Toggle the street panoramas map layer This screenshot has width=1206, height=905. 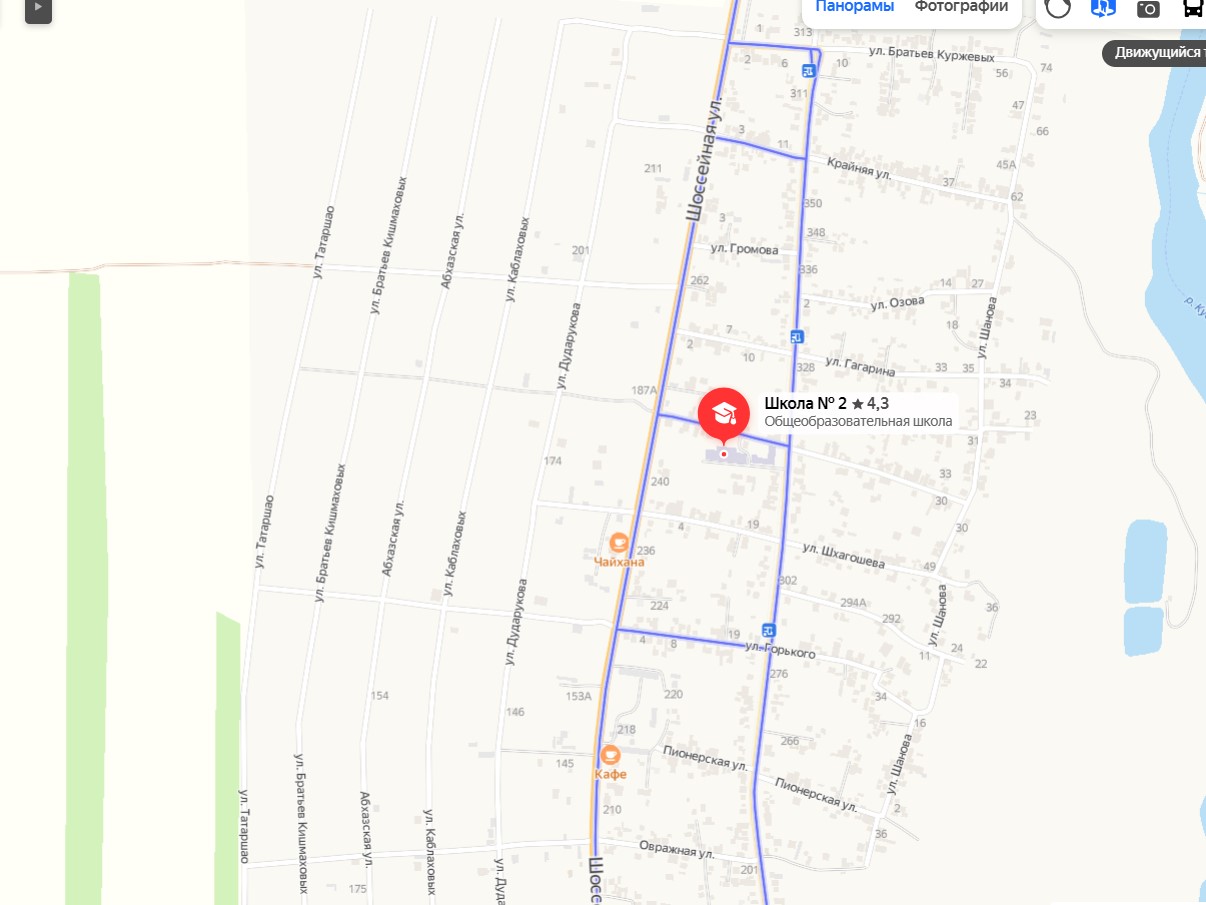coord(1102,8)
